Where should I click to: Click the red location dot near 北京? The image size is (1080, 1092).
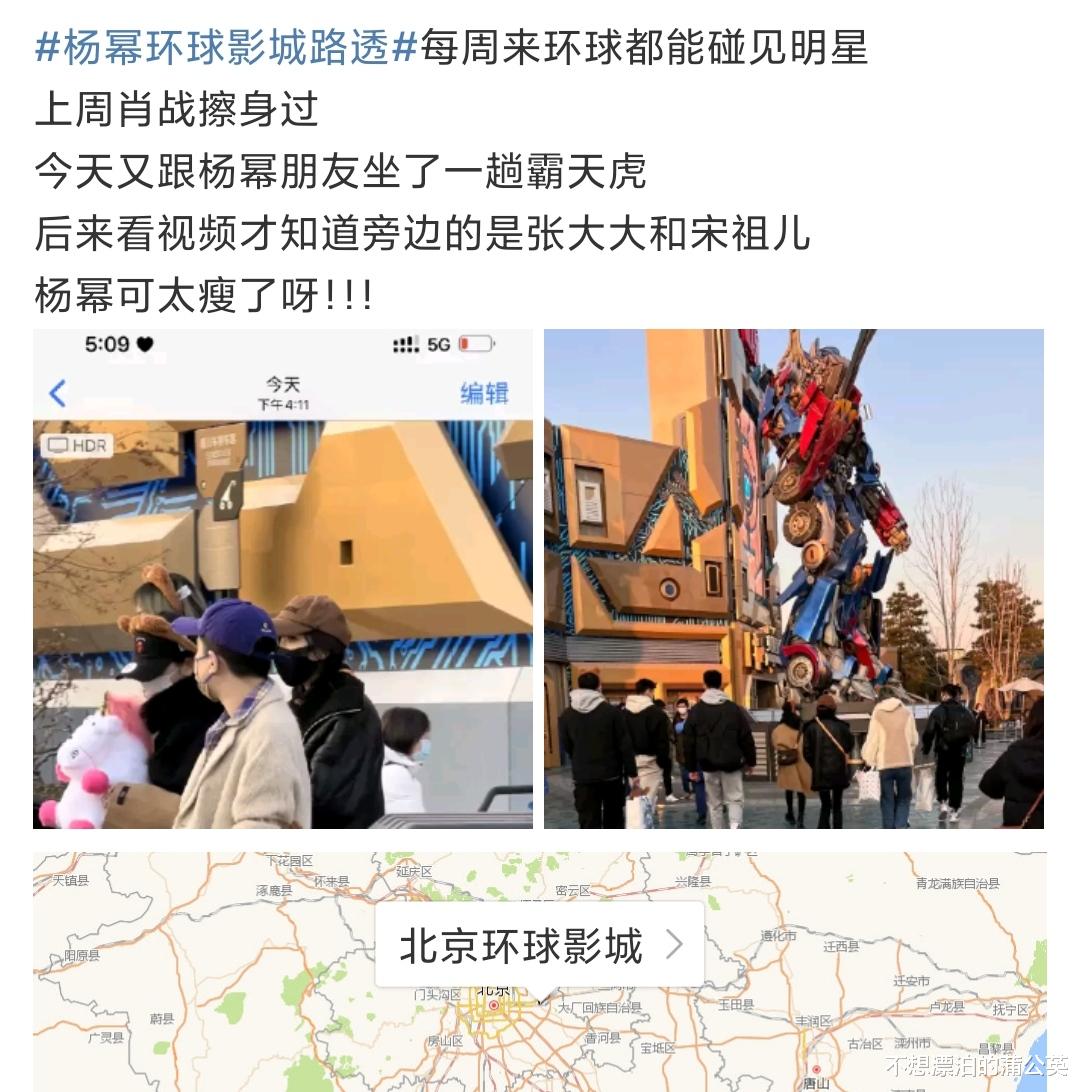click(496, 1003)
